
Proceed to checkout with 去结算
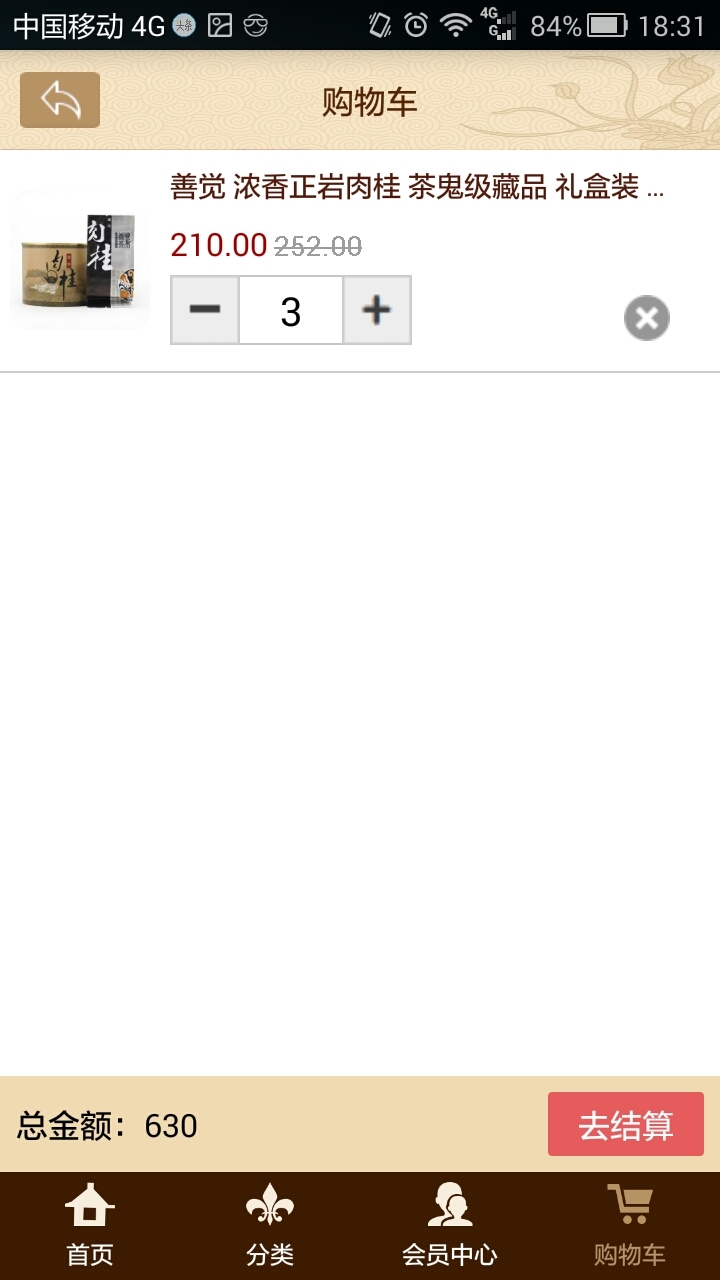pos(625,1125)
